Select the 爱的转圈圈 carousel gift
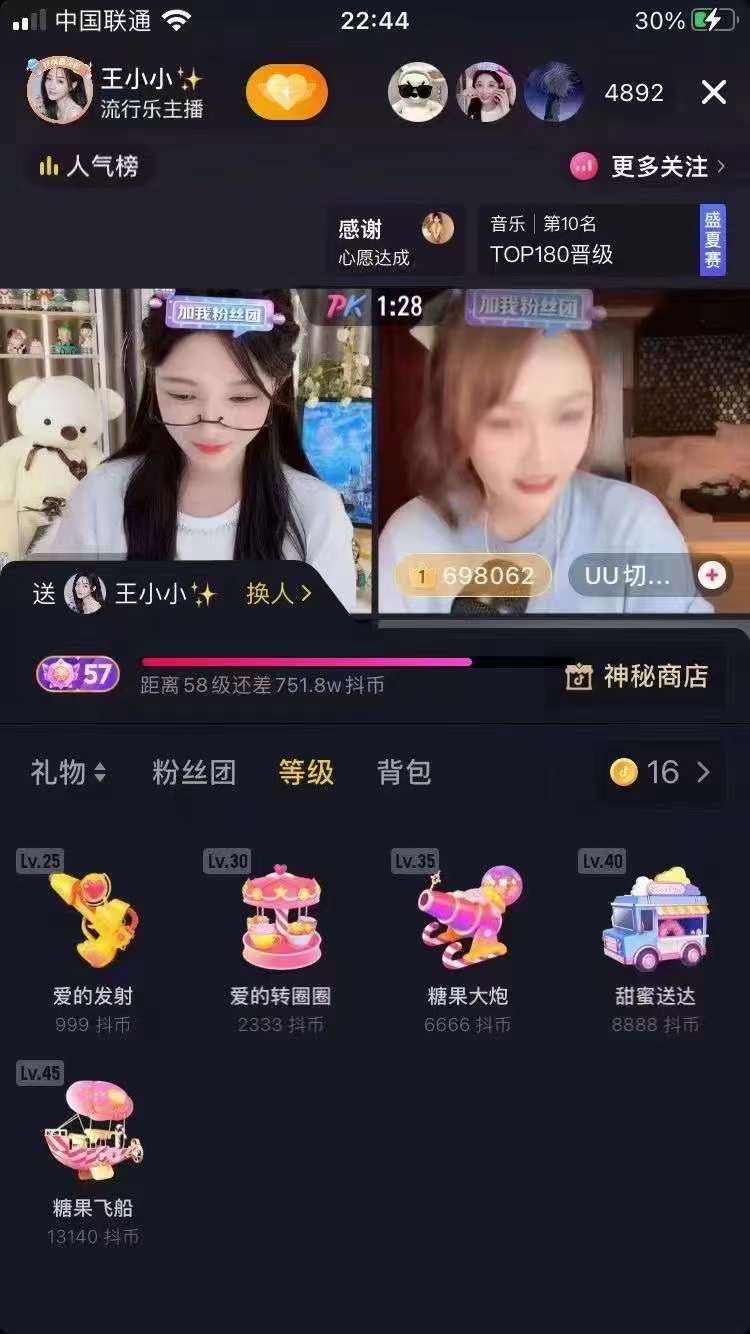The height and width of the screenshot is (1334, 750). (x=281, y=940)
